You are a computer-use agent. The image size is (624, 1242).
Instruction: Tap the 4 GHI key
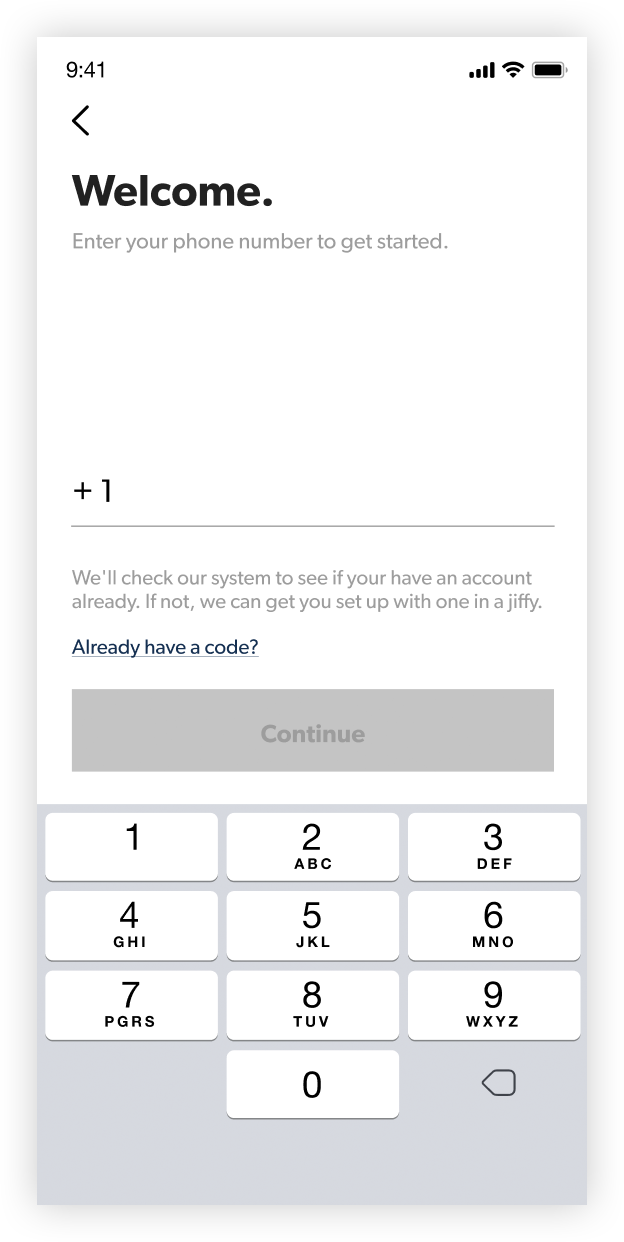pyautogui.click(x=131, y=925)
